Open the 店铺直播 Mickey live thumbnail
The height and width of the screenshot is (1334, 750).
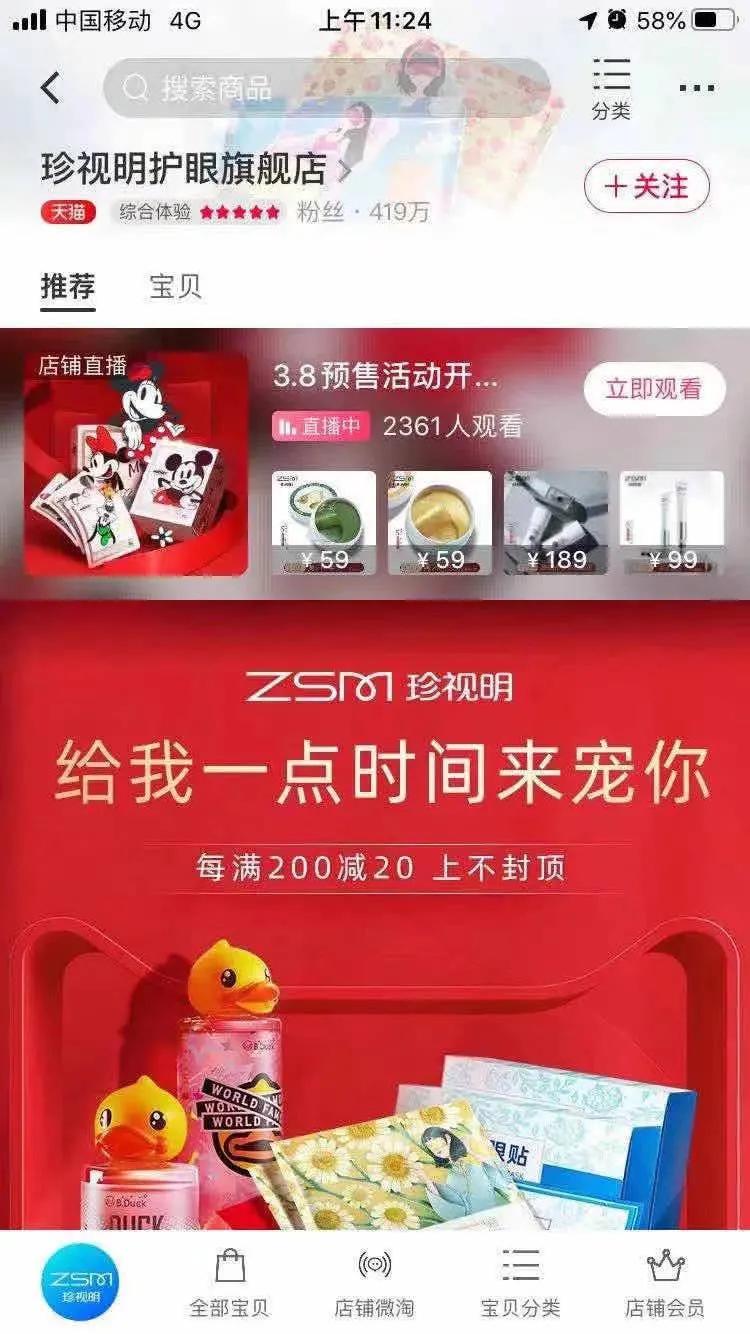(x=136, y=464)
